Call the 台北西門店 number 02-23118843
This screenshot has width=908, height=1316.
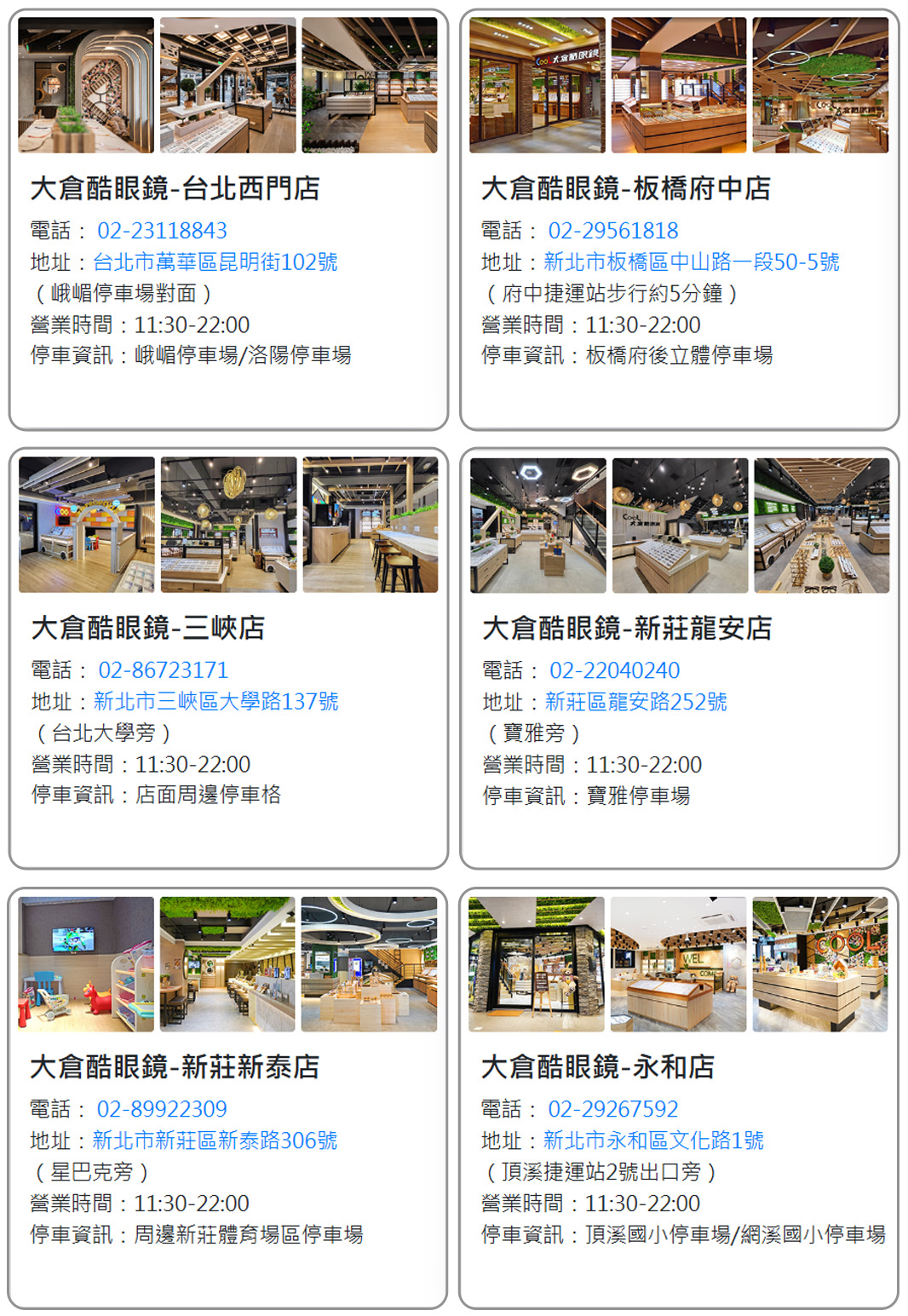162,231
